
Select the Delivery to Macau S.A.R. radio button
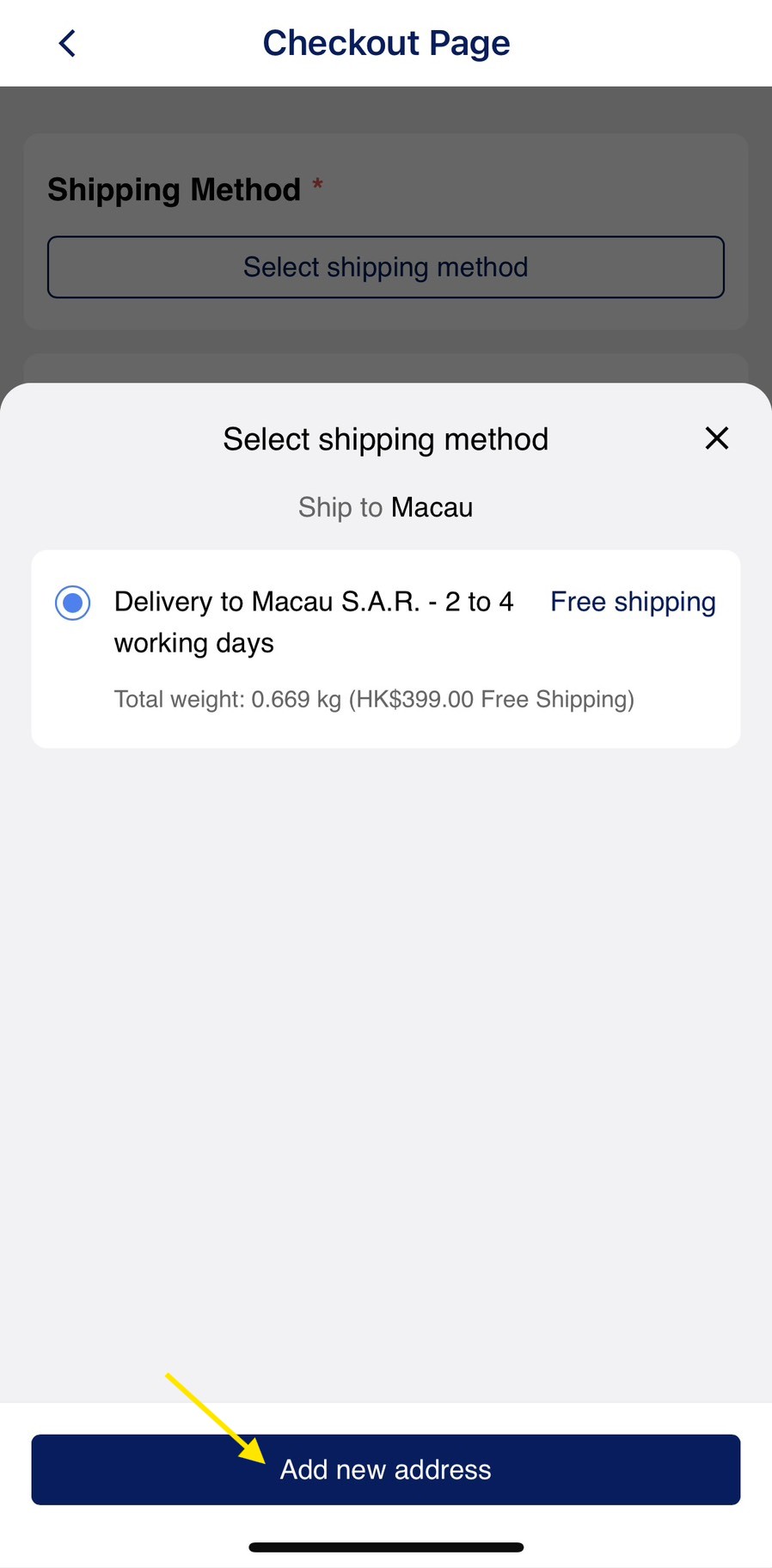[73, 603]
